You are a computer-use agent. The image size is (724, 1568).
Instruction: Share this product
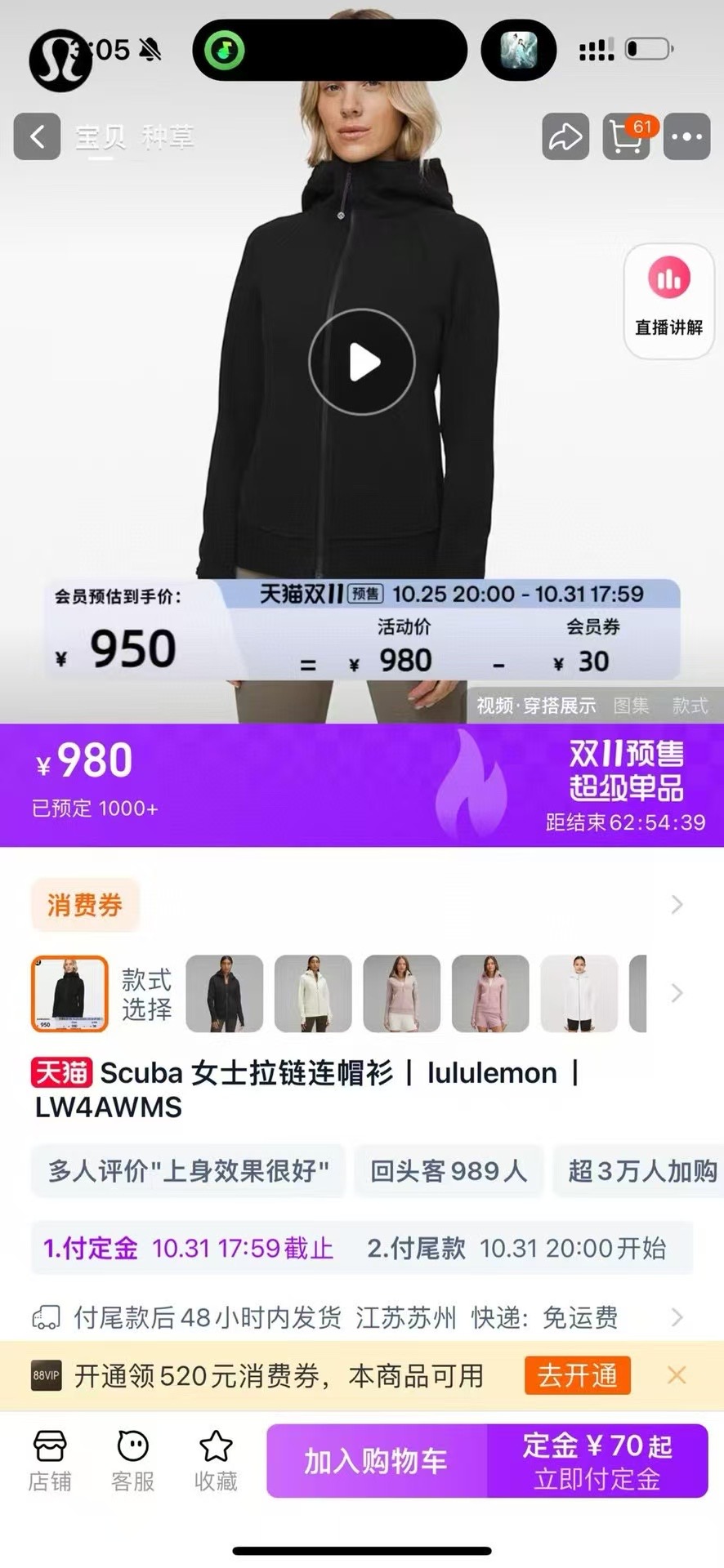(565, 136)
